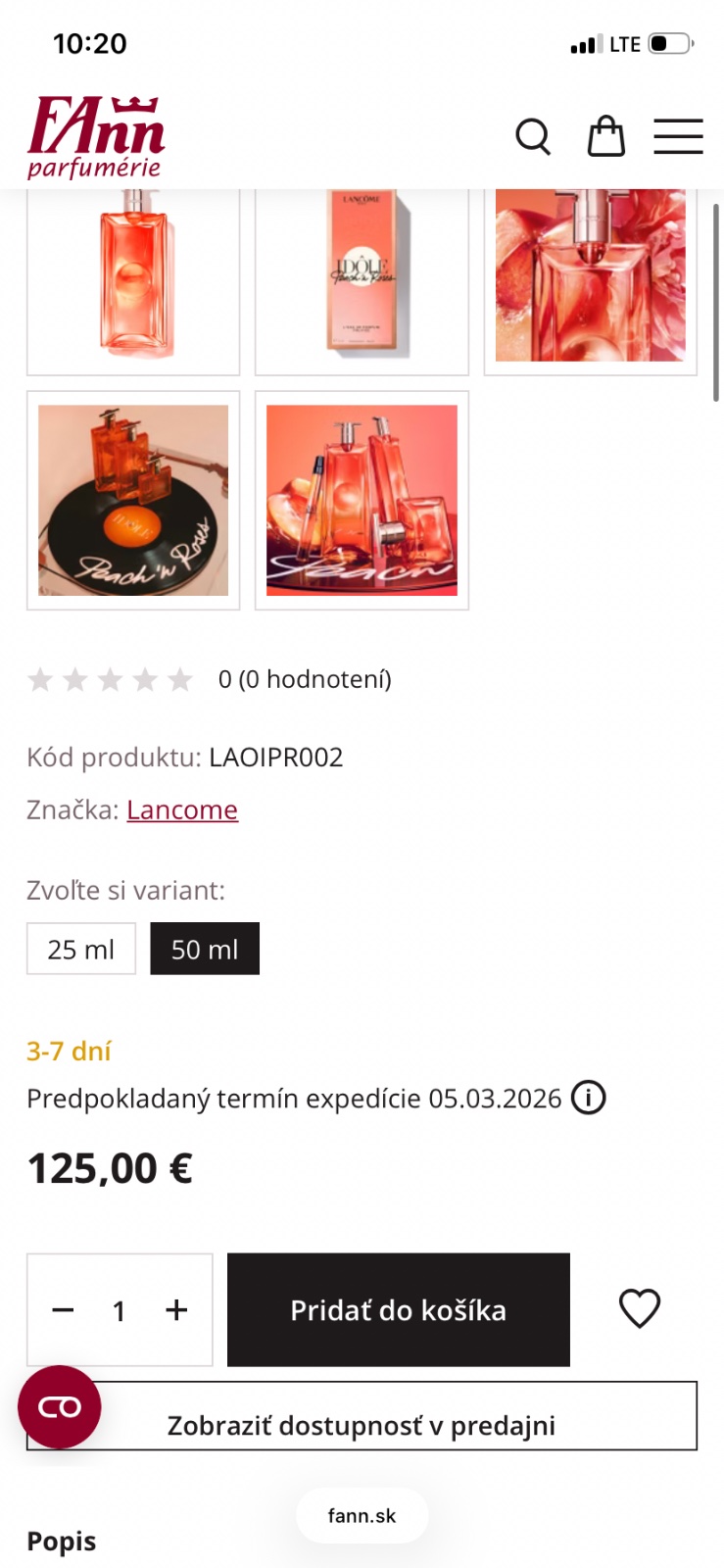Open the shopping bag cart
Image resolution: width=724 pixels, height=1568 pixels.
(x=605, y=137)
